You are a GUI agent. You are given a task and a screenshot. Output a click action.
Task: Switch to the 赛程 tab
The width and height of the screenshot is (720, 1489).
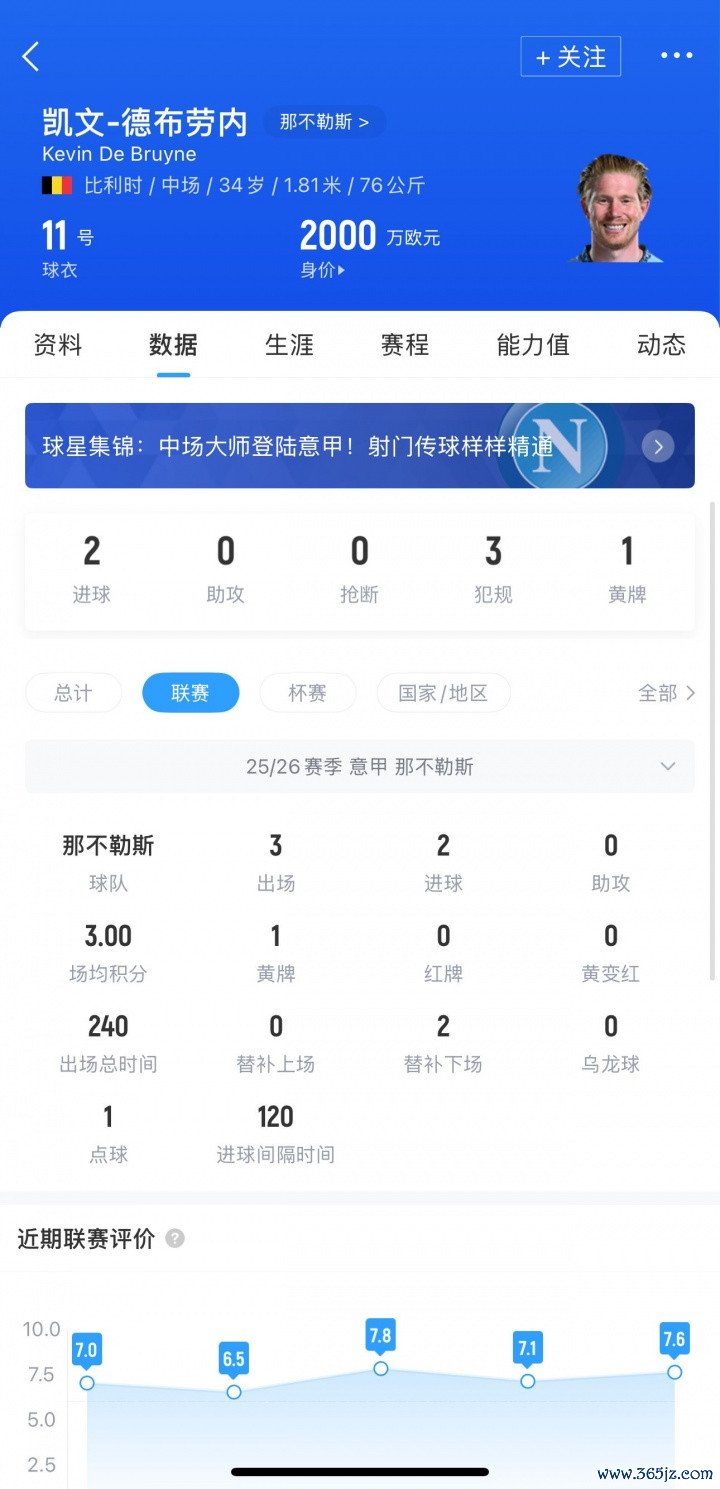405,345
